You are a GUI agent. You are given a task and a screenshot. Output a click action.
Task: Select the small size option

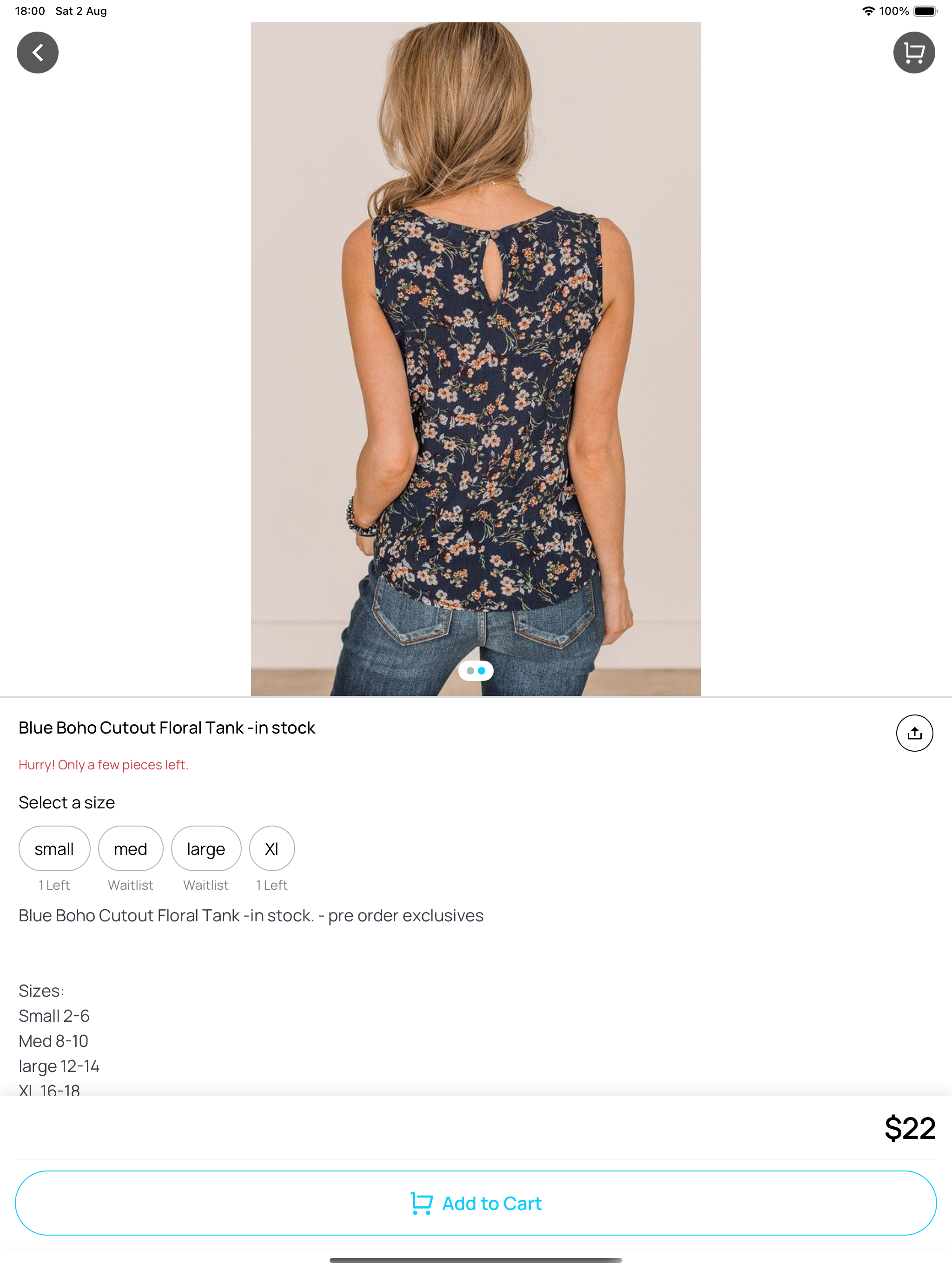pyautogui.click(x=54, y=848)
